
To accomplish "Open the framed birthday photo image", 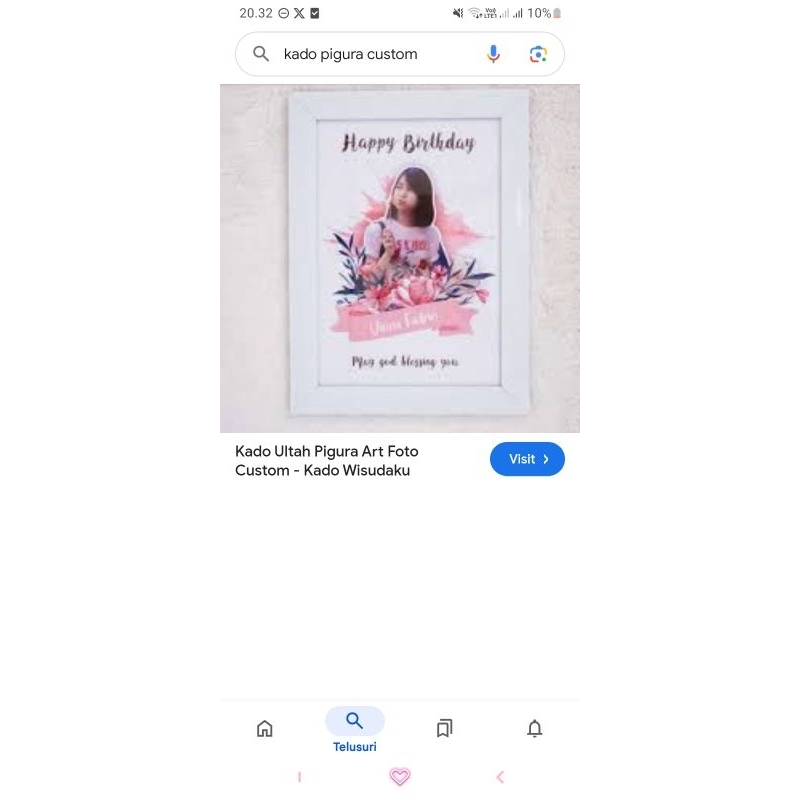I will pyautogui.click(x=399, y=258).
